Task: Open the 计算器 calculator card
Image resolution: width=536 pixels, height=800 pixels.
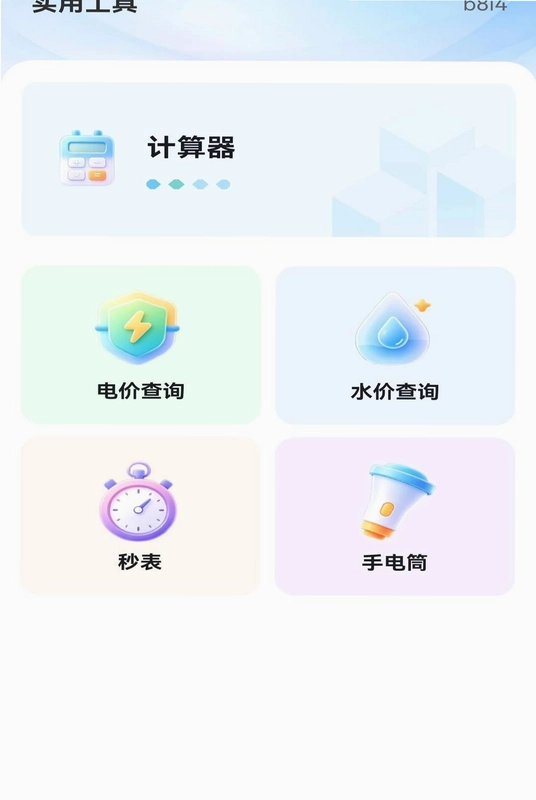Action: point(268,160)
